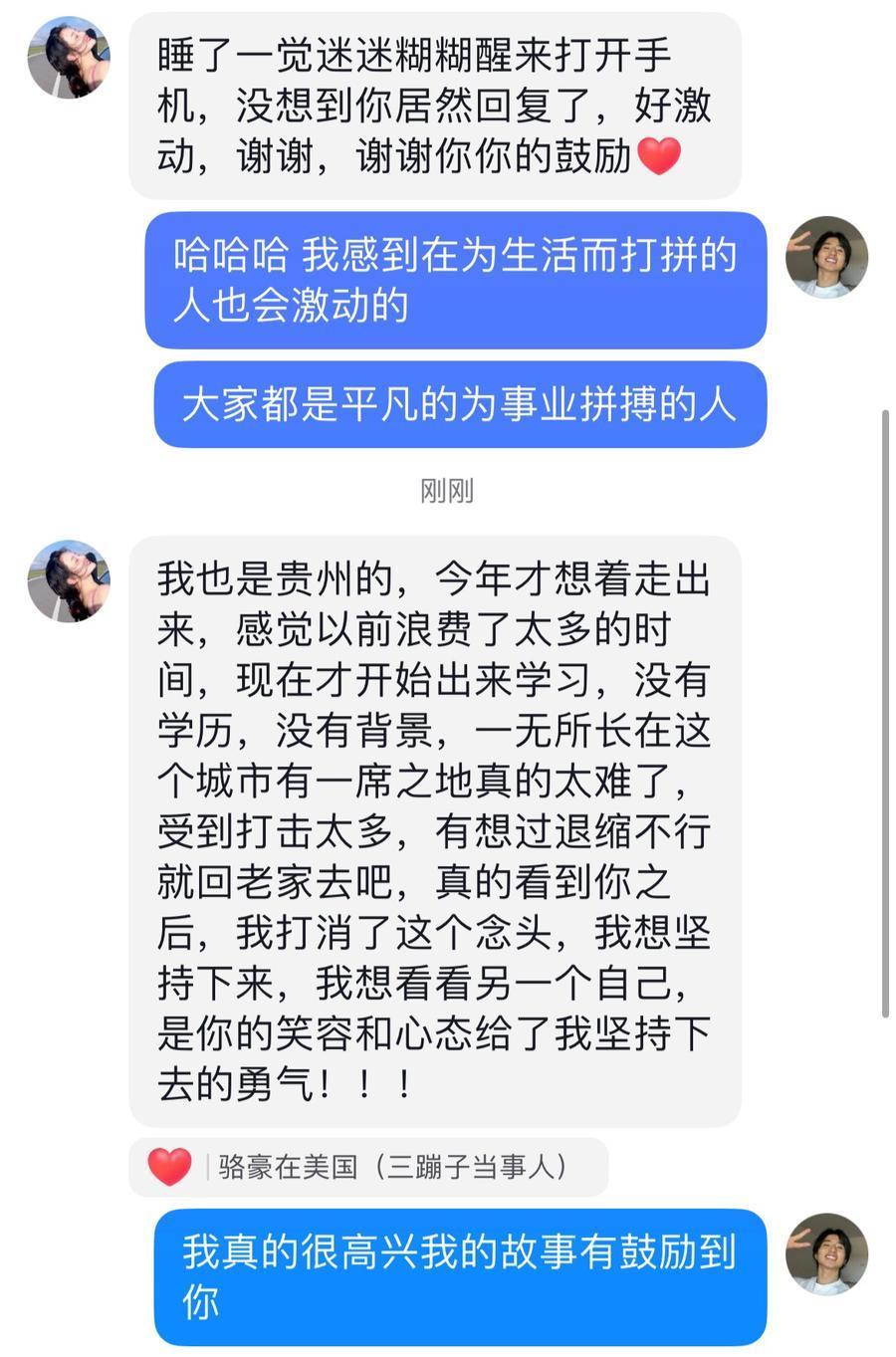Tap avatar next to the "我真的很高兴" bubble
This screenshot has width=896, height=1357.
826,1253
